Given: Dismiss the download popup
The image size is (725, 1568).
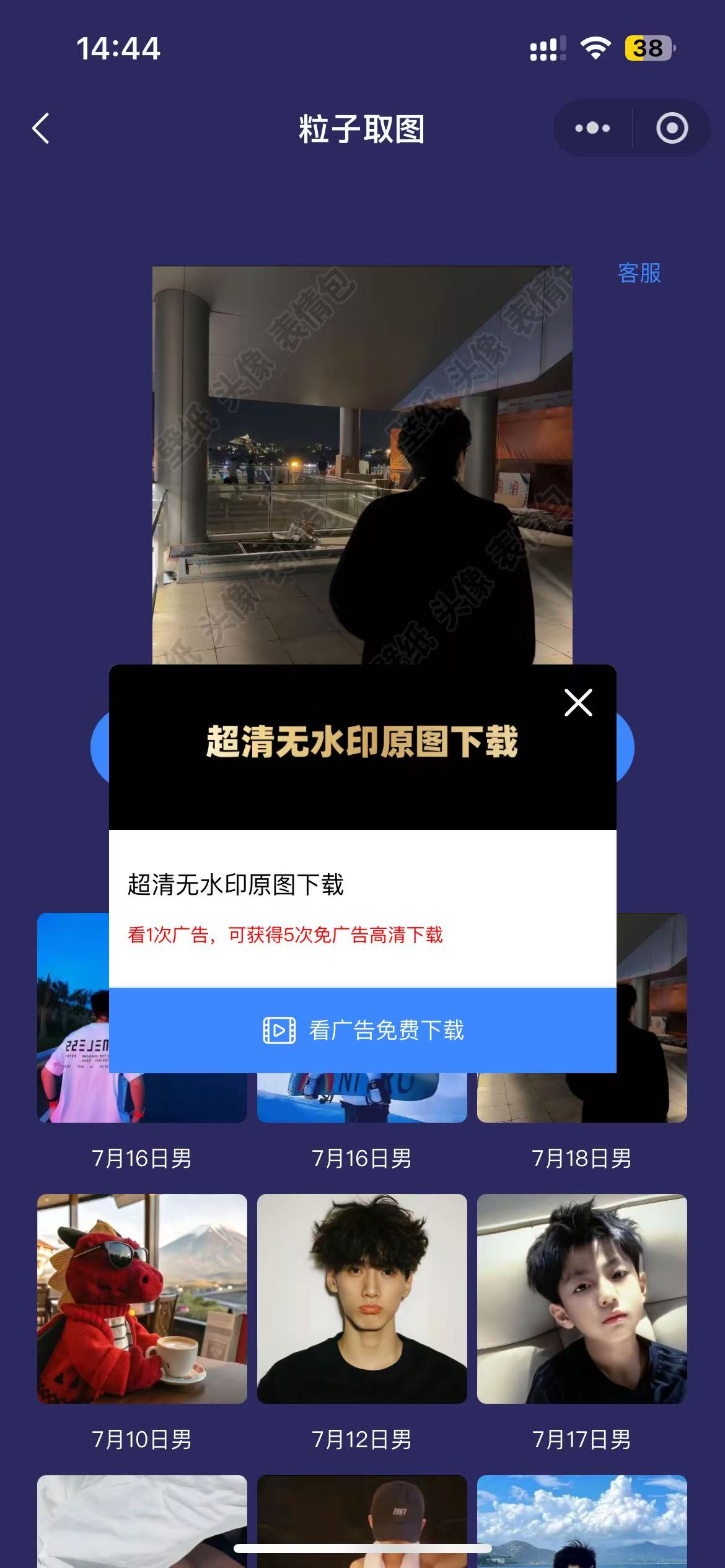Looking at the screenshot, I should pos(578,703).
